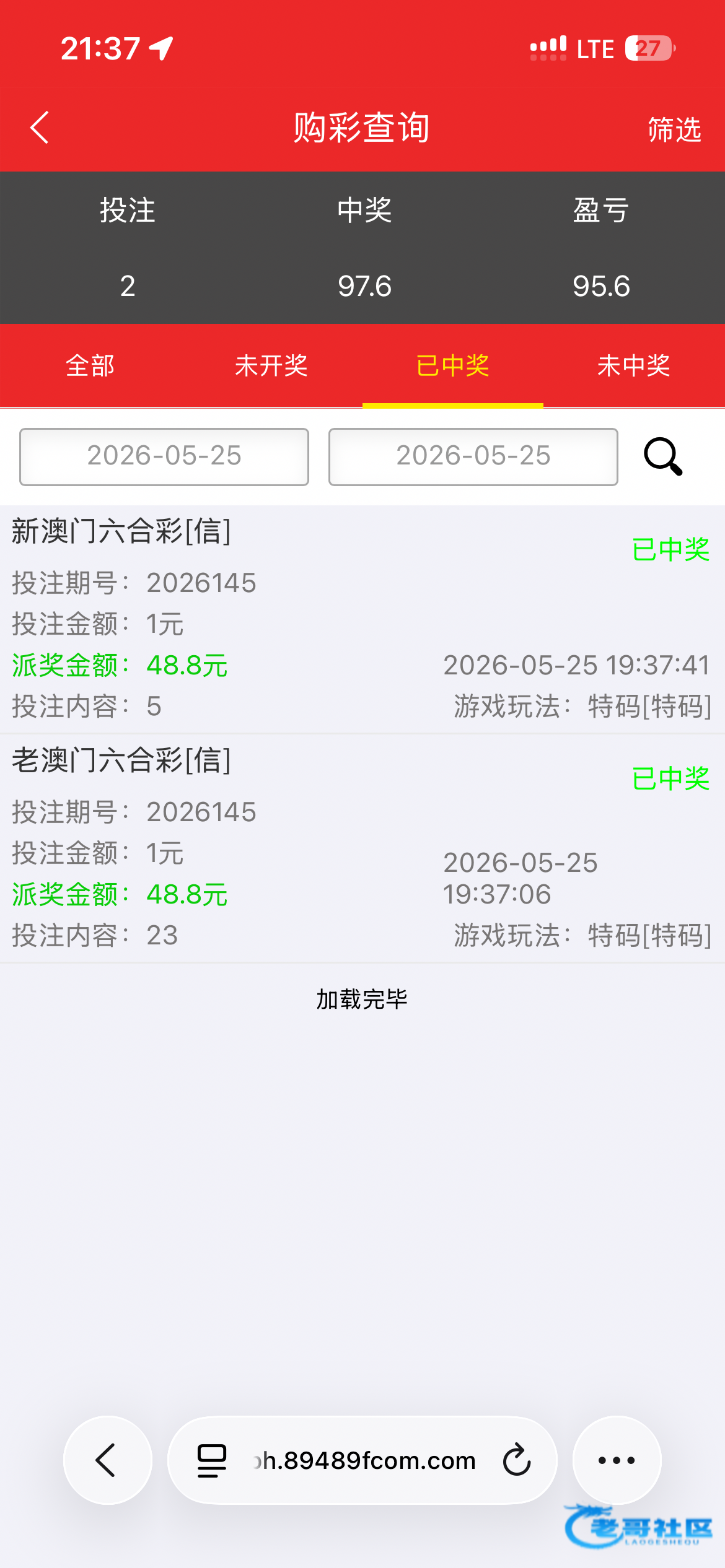This screenshot has height=1568, width=725.
Task: Select the 已中奖 tab
Action: click(x=453, y=365)
